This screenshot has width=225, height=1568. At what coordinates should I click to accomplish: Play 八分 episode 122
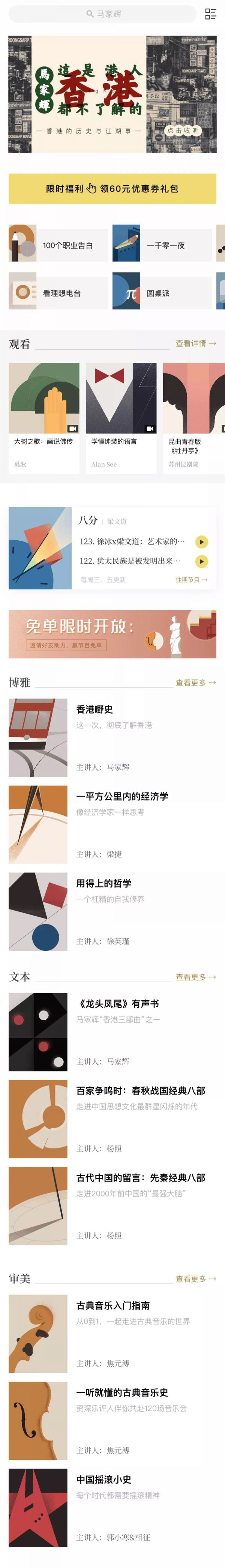[x=201, y=561]
